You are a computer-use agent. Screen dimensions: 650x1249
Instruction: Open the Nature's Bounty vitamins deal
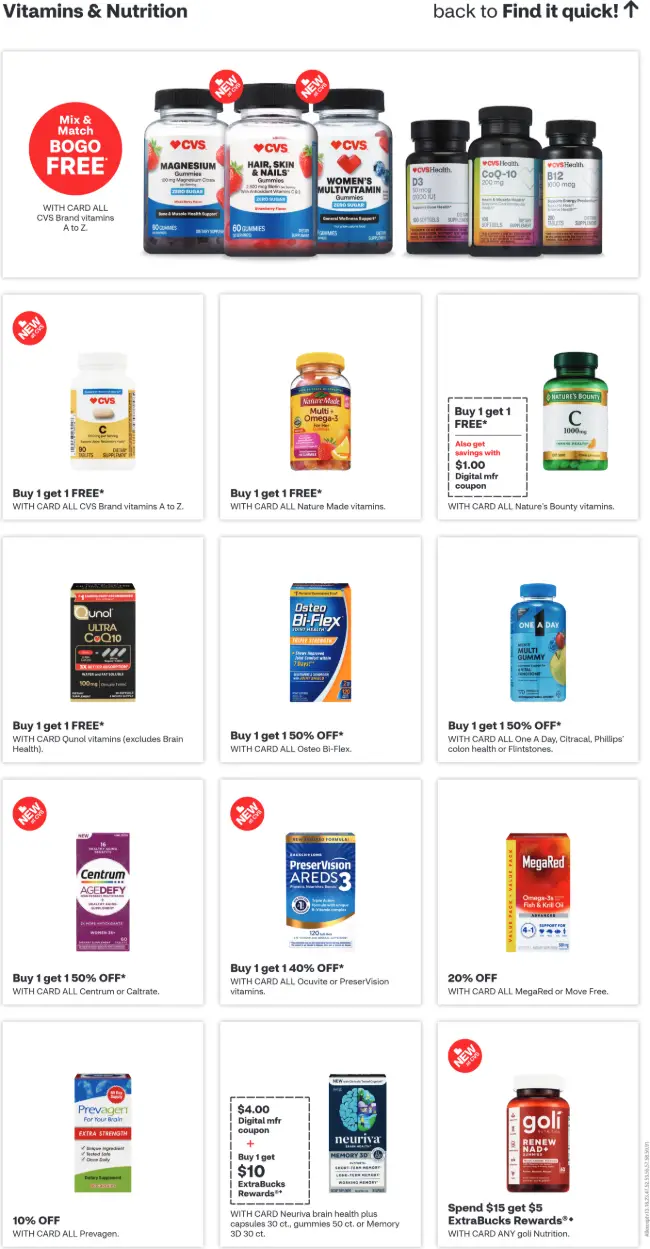click(538, 407)
